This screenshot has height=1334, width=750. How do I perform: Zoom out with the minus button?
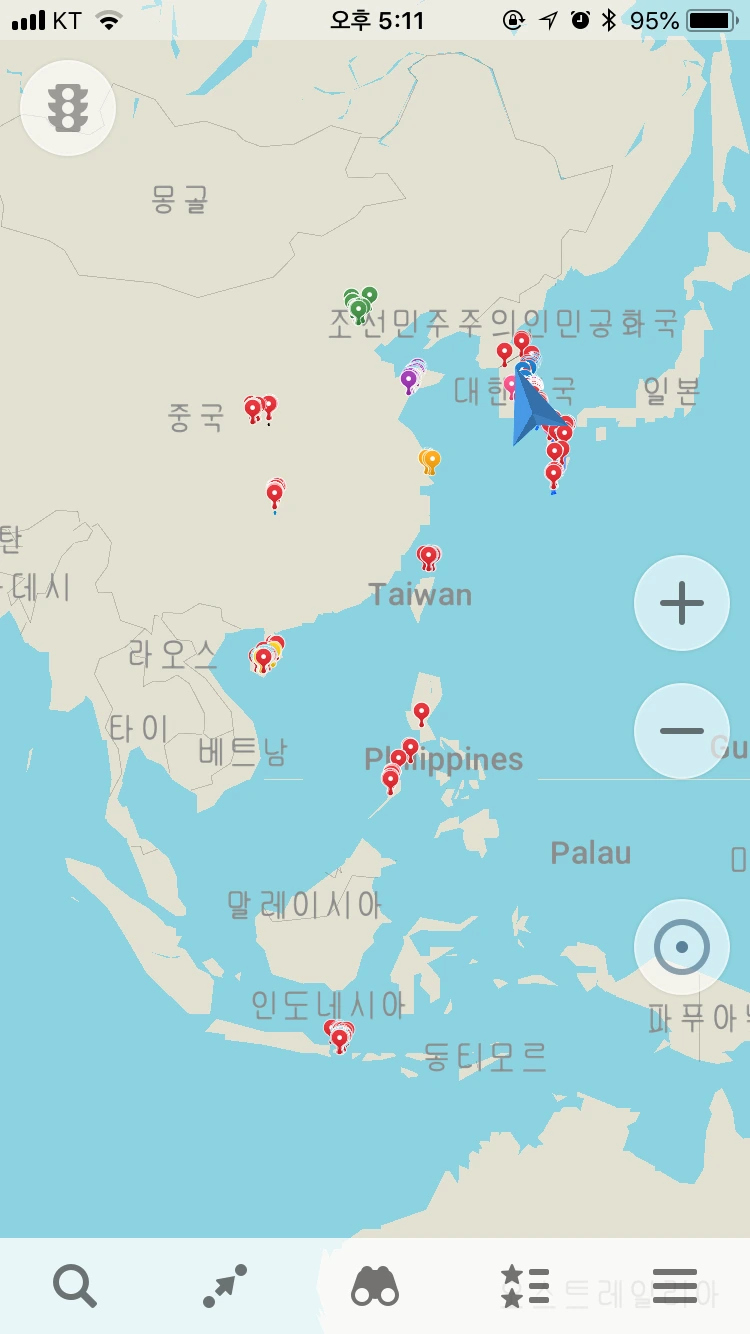(682, 731)
